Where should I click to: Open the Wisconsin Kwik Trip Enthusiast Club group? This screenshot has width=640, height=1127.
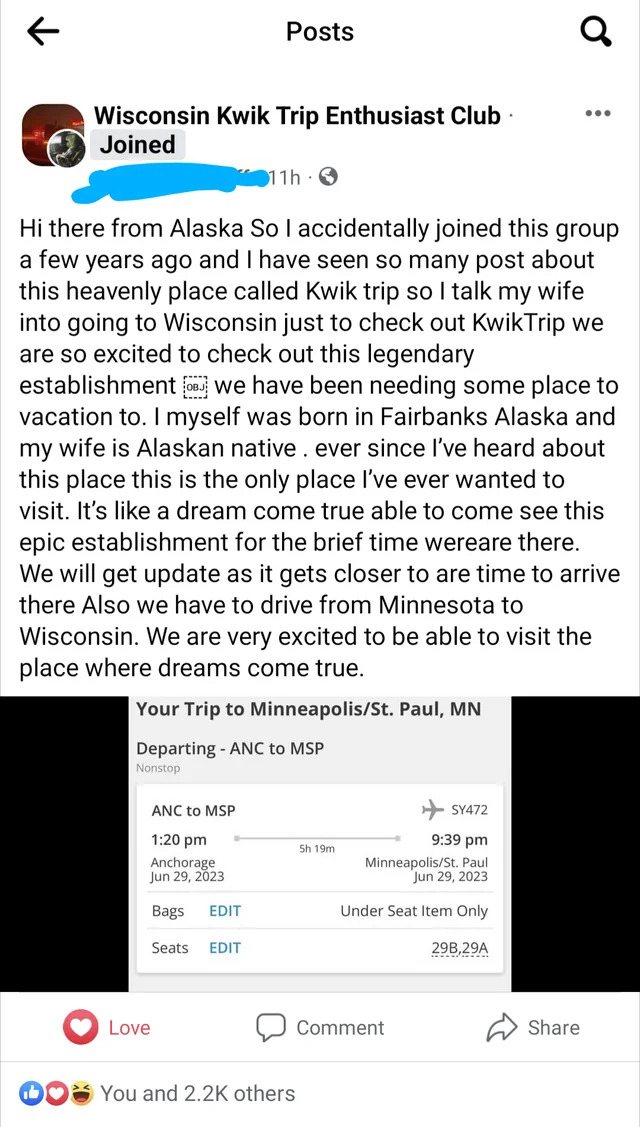point(297,116)
